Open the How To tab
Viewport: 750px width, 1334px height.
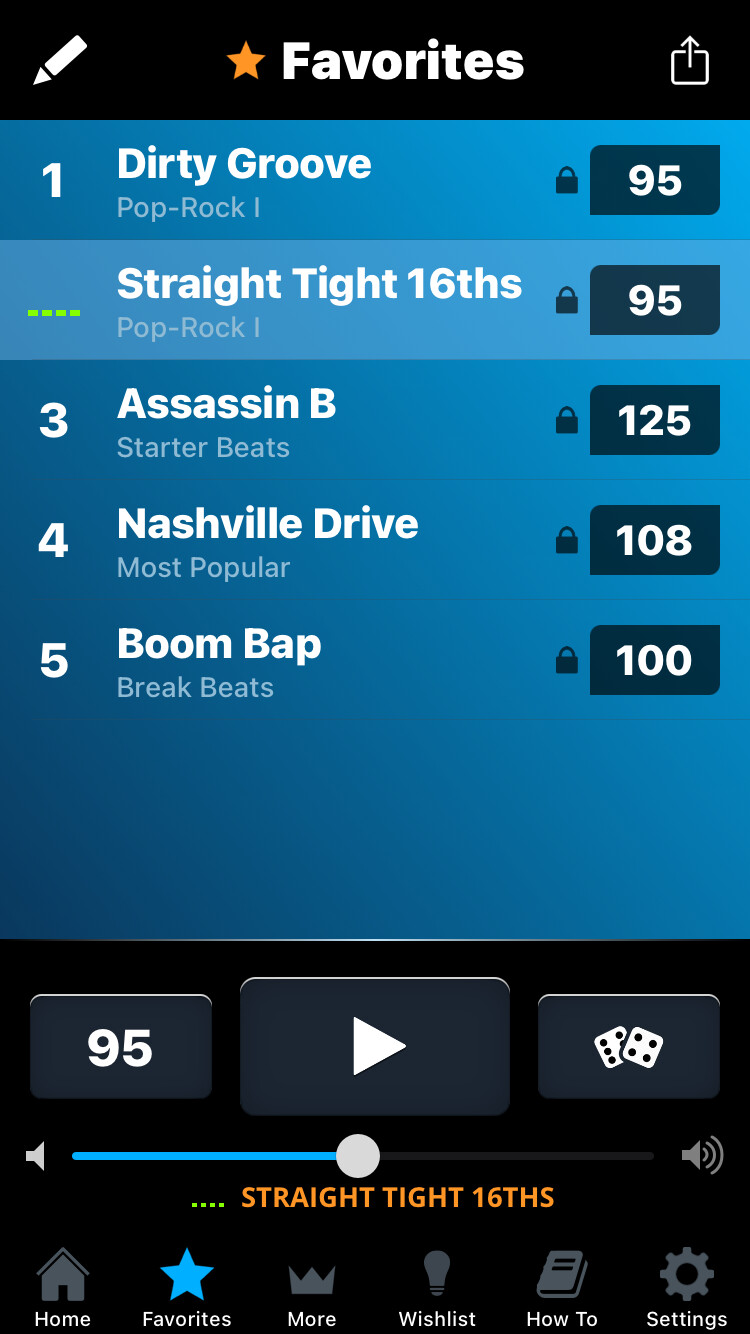click(562, 1288)
